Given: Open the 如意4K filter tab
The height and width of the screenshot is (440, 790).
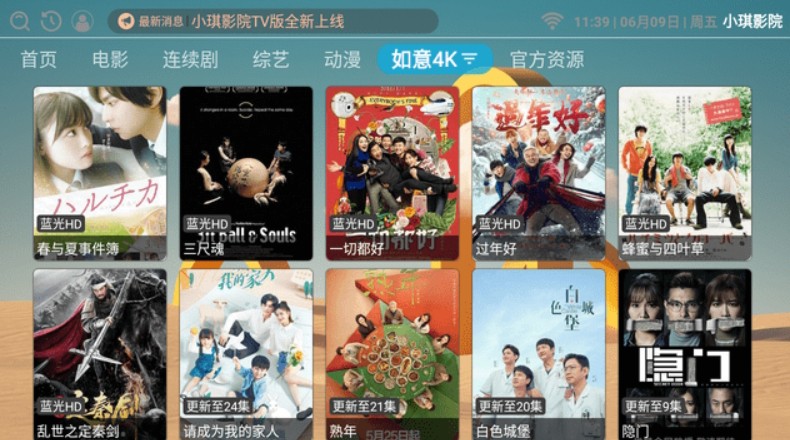Looking at the screenshot, I should [434, 60].
